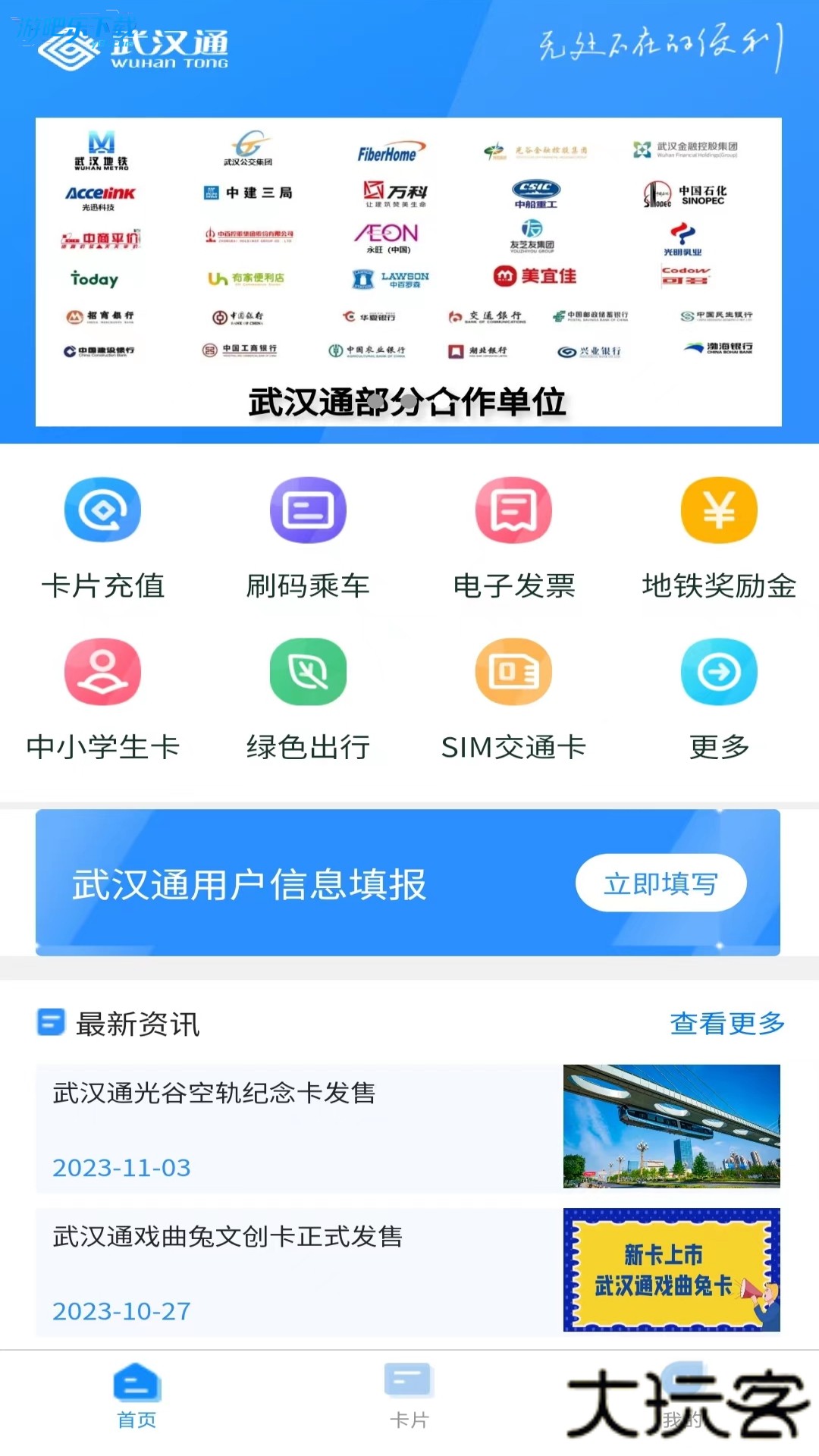The height and width of the screenshot is (1456, 819).
Task: Select the 刷码乘车 ride code icon
Action: (308, 510)
